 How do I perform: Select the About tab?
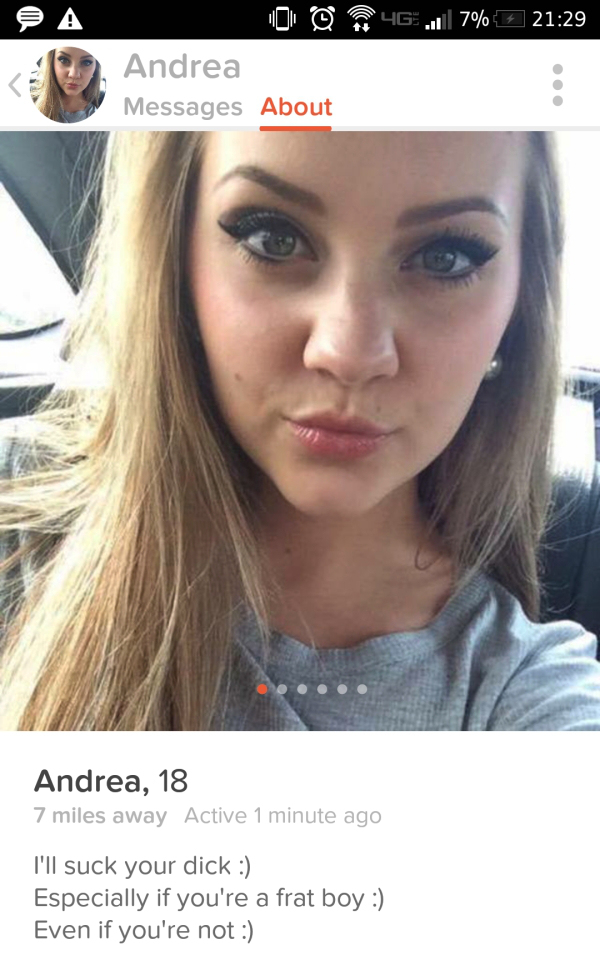click(296, 107)
